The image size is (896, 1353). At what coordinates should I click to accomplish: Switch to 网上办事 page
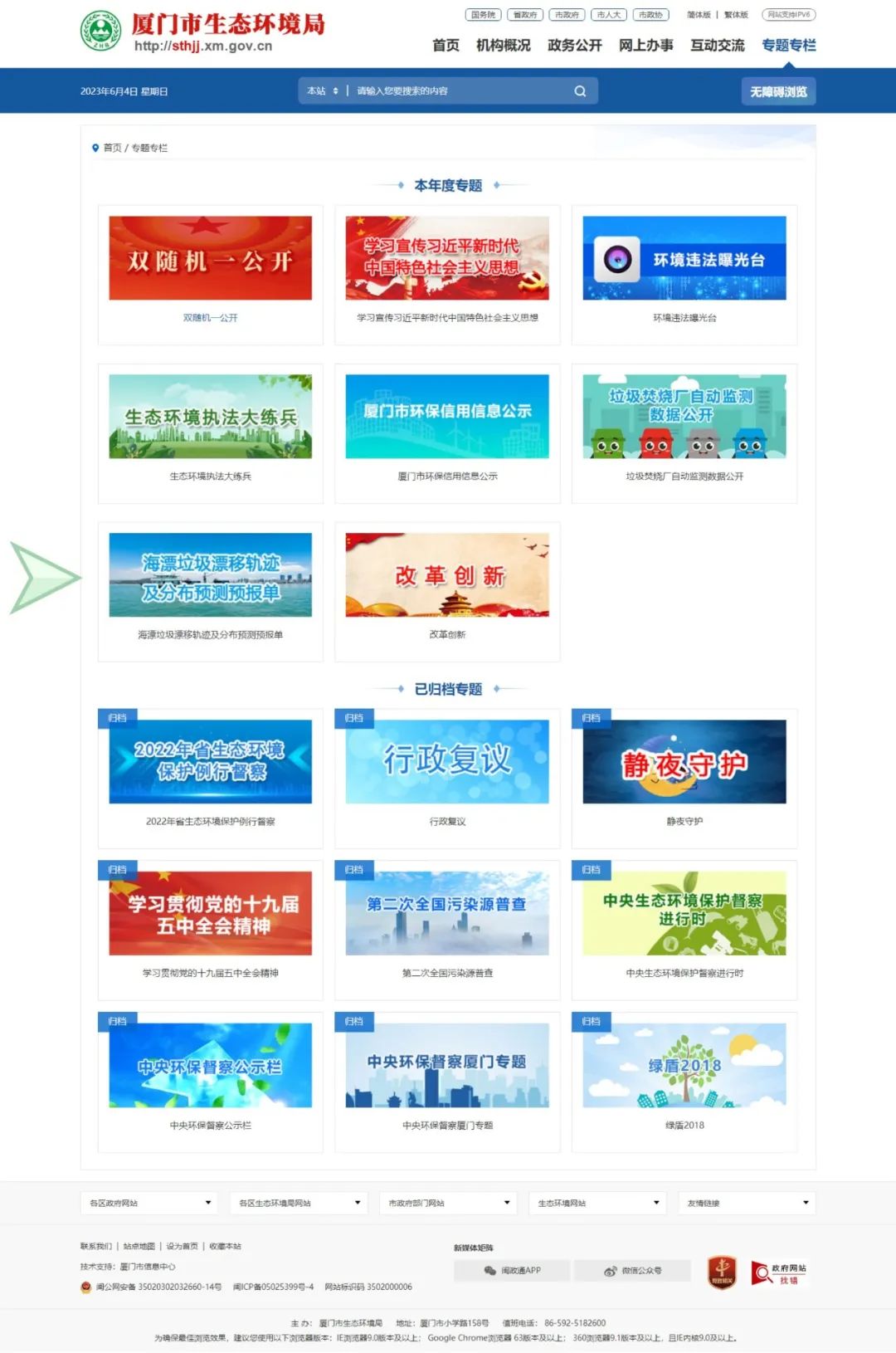tap(645, 46)
